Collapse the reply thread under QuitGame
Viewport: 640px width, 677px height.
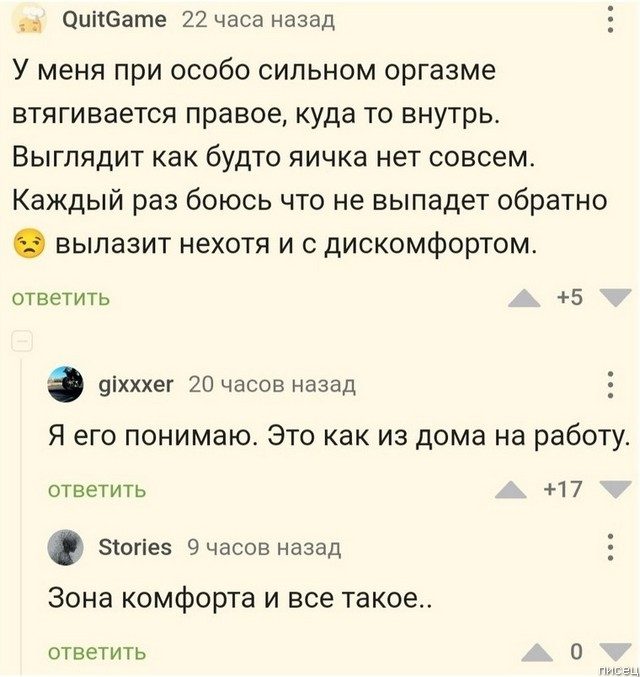pyautogui.click(x=20, y=342)
